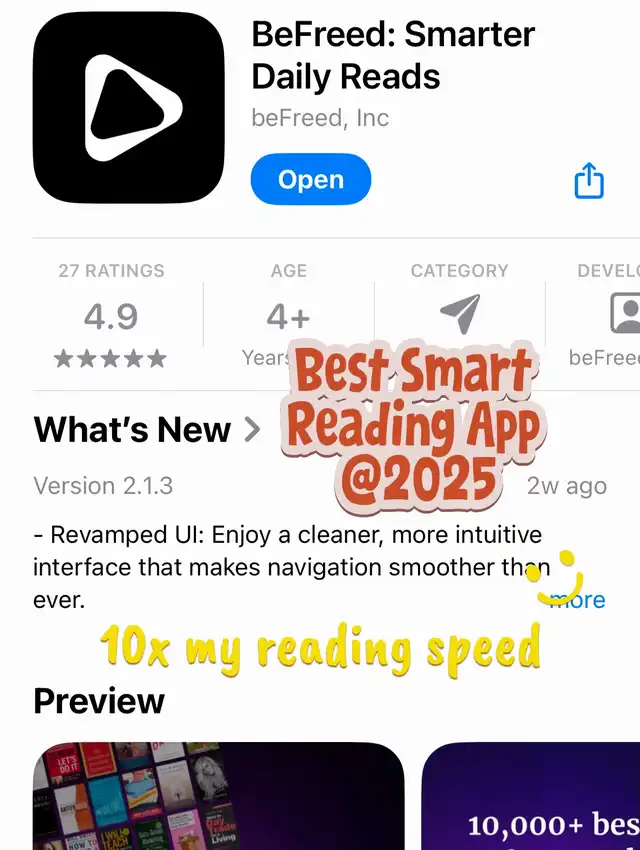This screenshot has height=850, width=640.
Task: Share the BeFreed app page
Action: 589,181
